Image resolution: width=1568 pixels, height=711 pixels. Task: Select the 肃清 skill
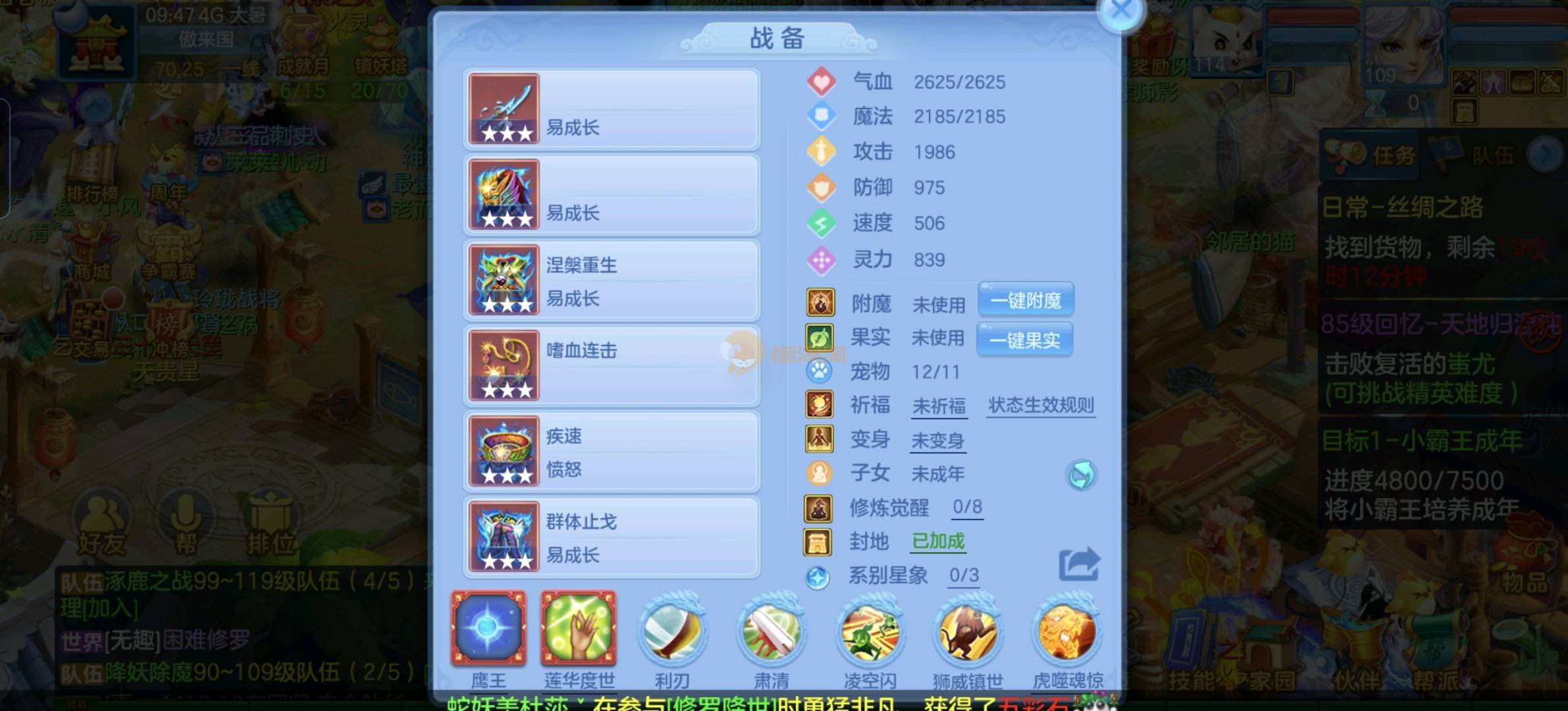tap(771, 632)
